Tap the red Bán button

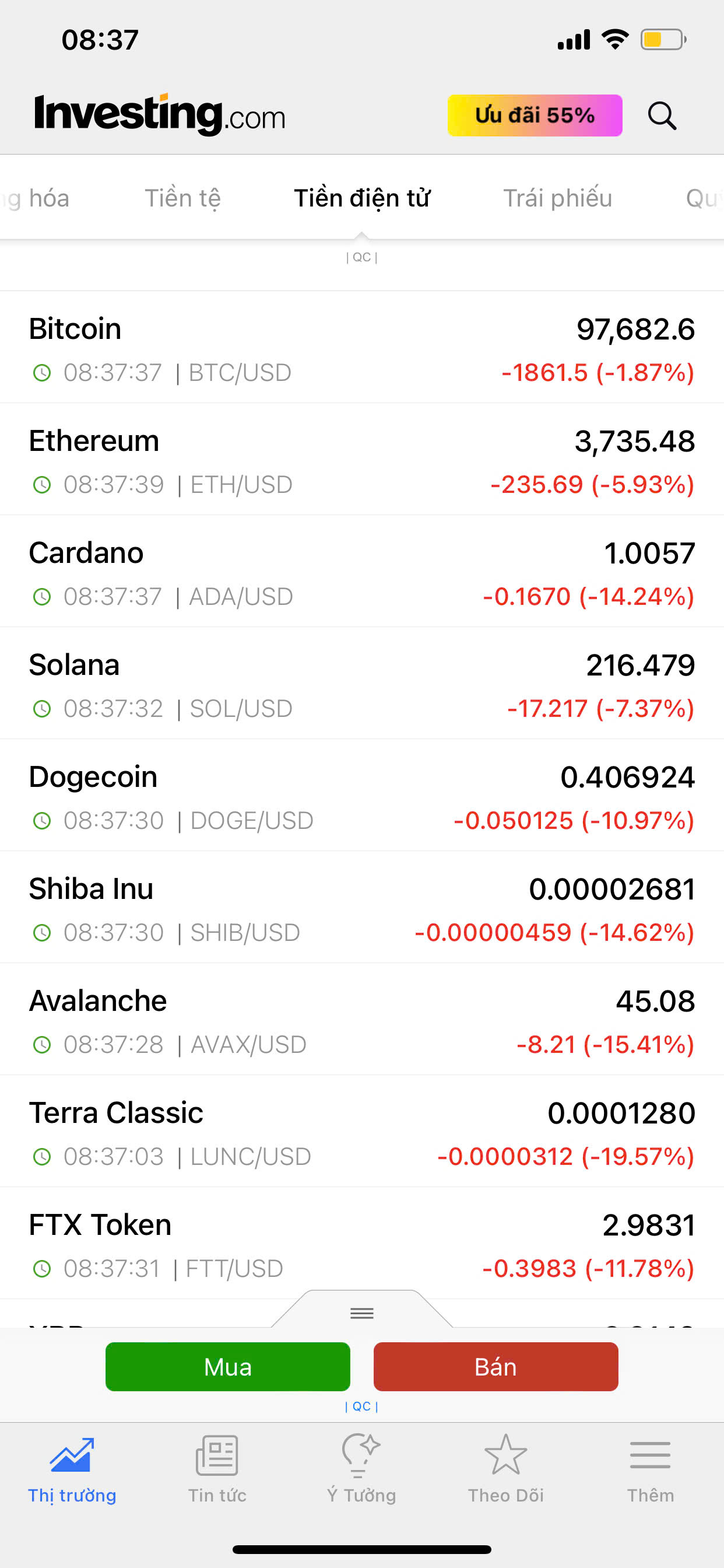click(495, 1367)
